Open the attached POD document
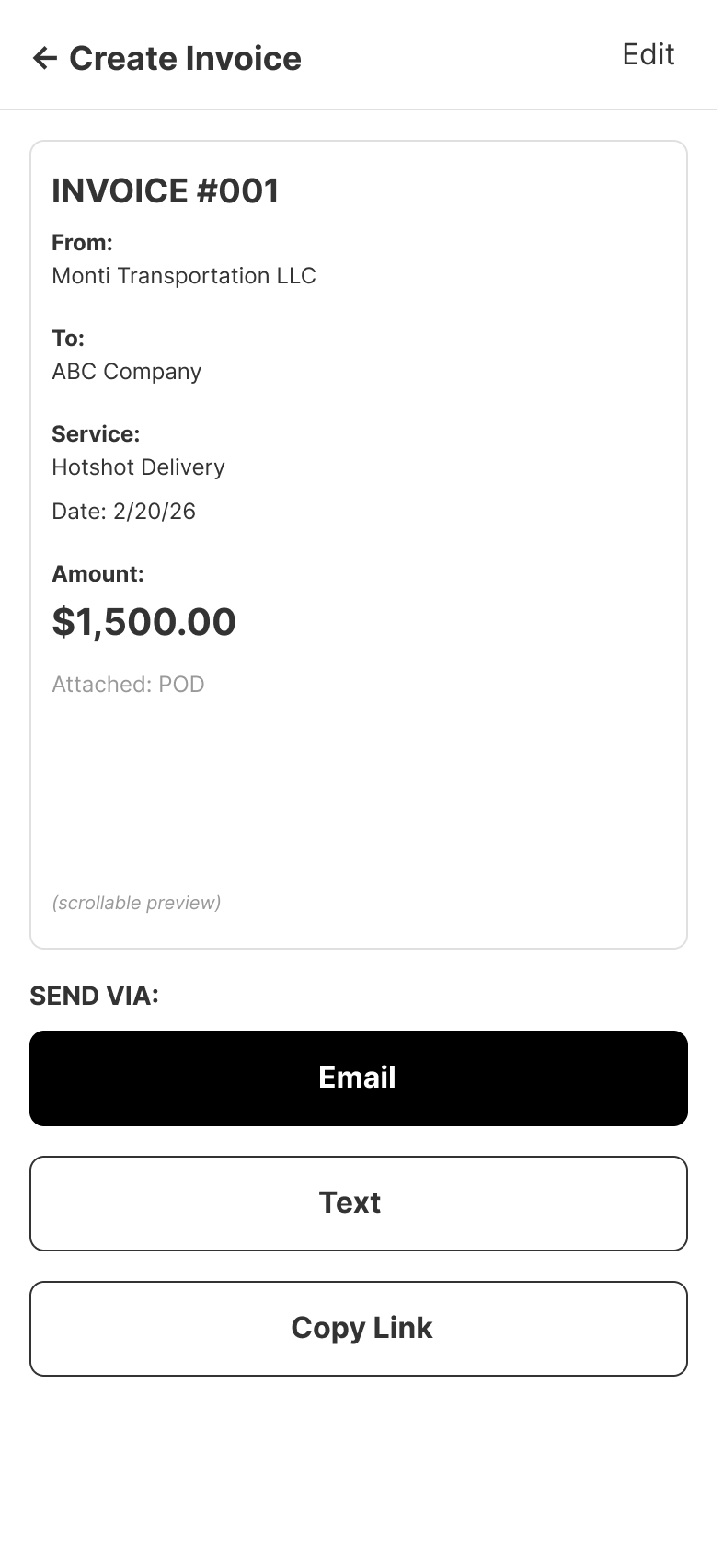 (129, 684)
